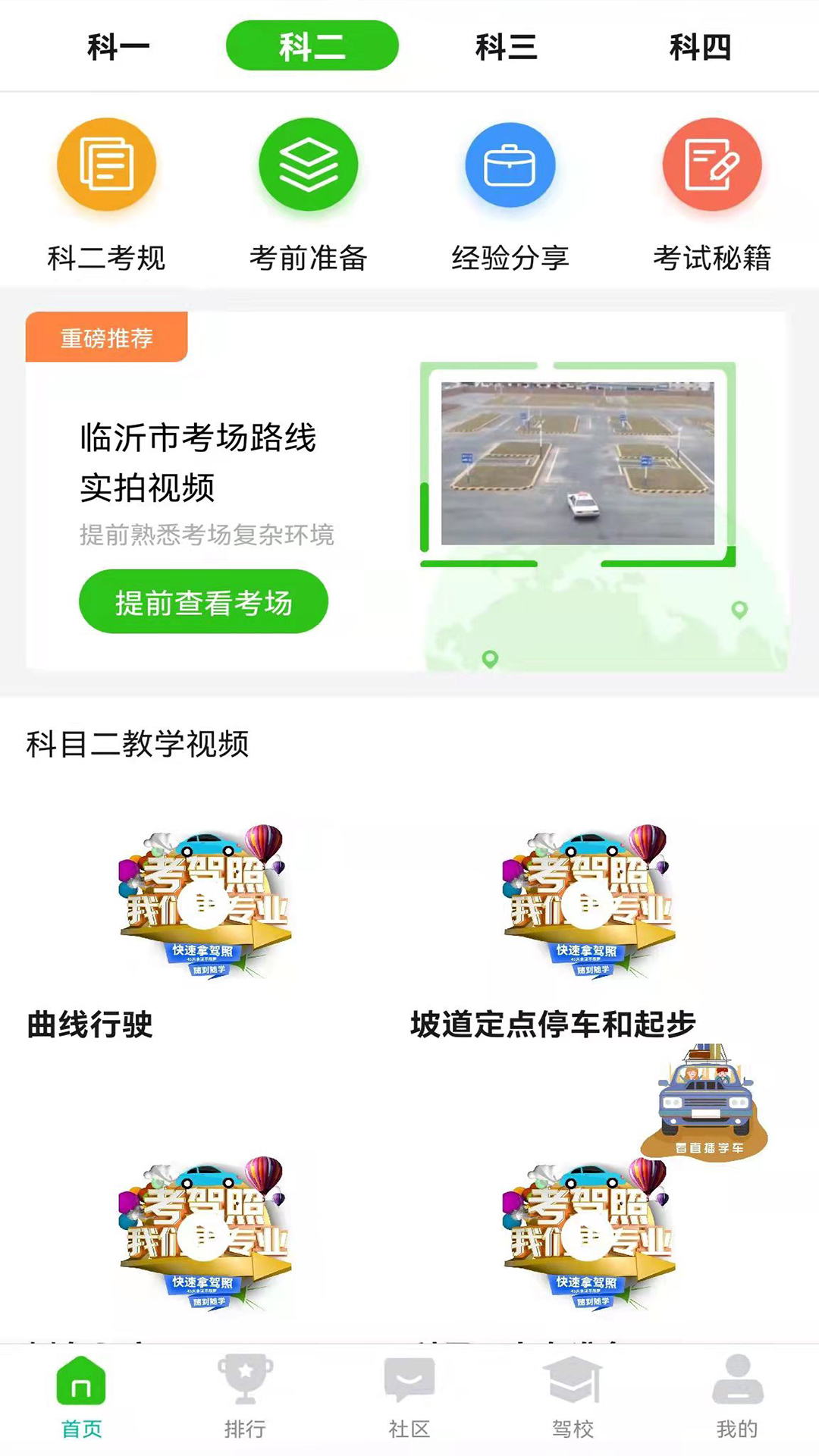
Task: Select the active 科二 tab
Action: coord(312,45)
